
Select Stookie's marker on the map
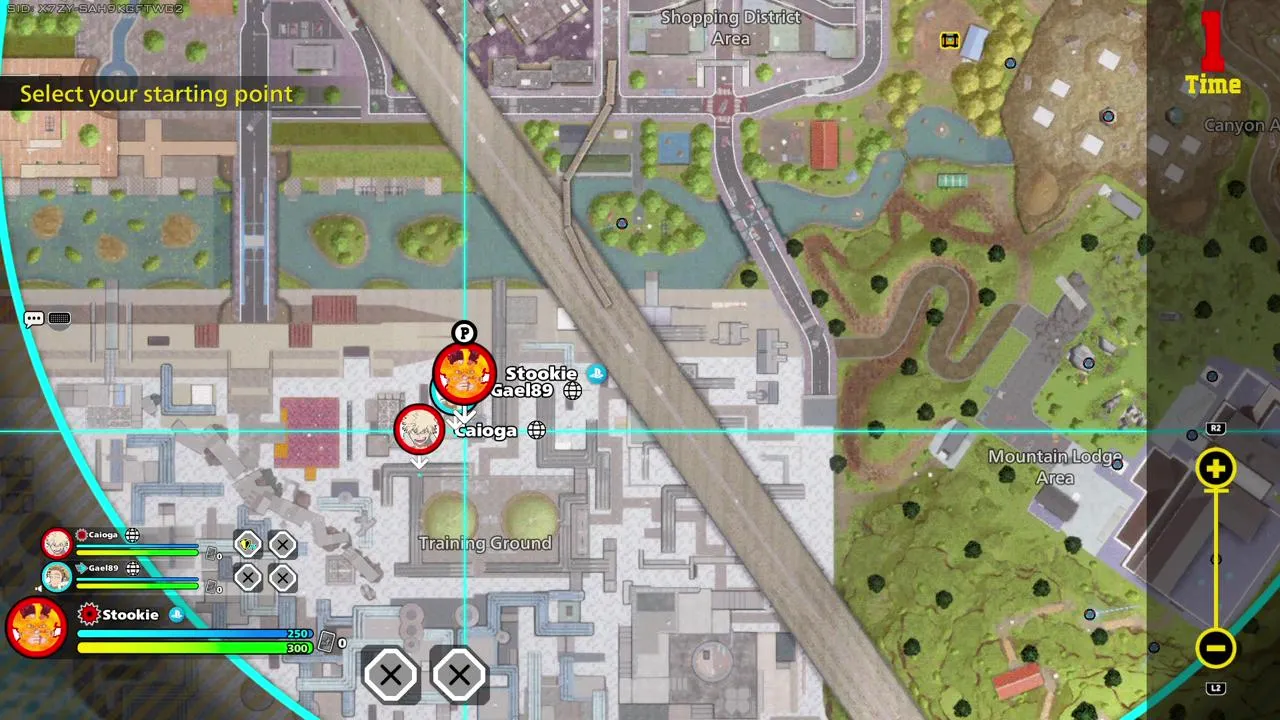click(464, 374)
